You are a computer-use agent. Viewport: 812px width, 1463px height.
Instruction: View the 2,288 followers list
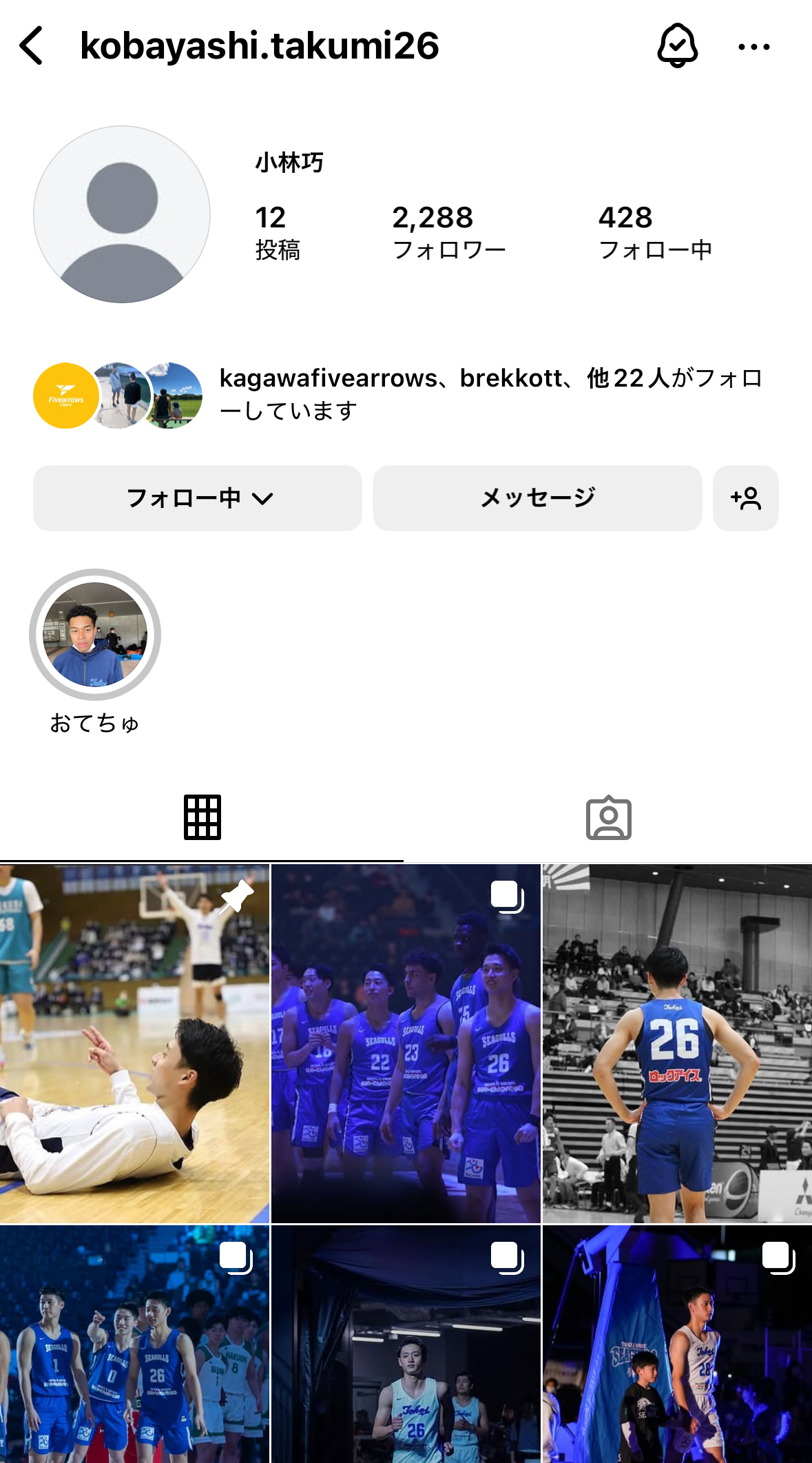448,232
